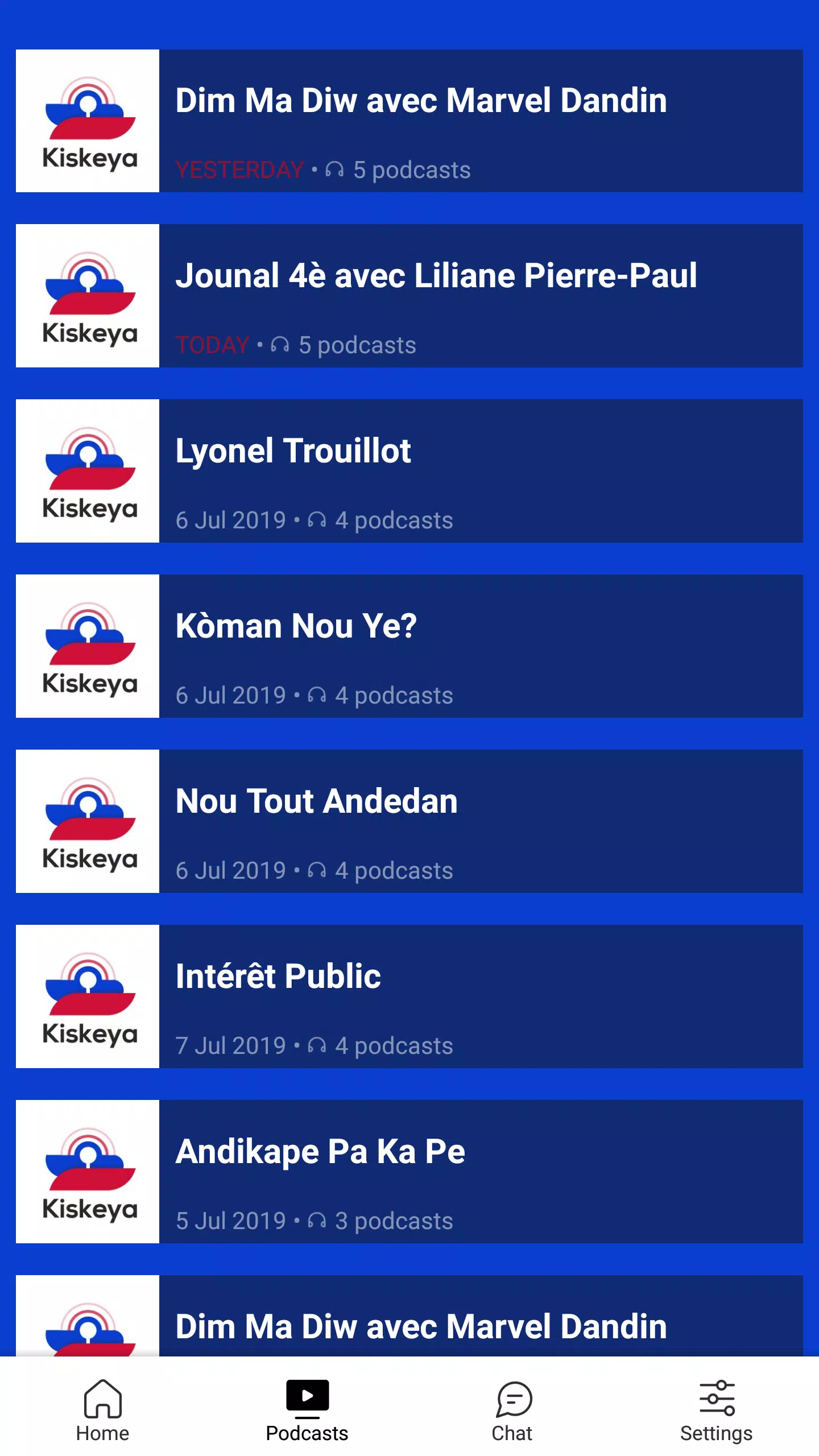Open the Lyonel Trouillot podcast
The height and width of the screenshot is (1456, 819).
pyautogui.click(x=409, y=471)
